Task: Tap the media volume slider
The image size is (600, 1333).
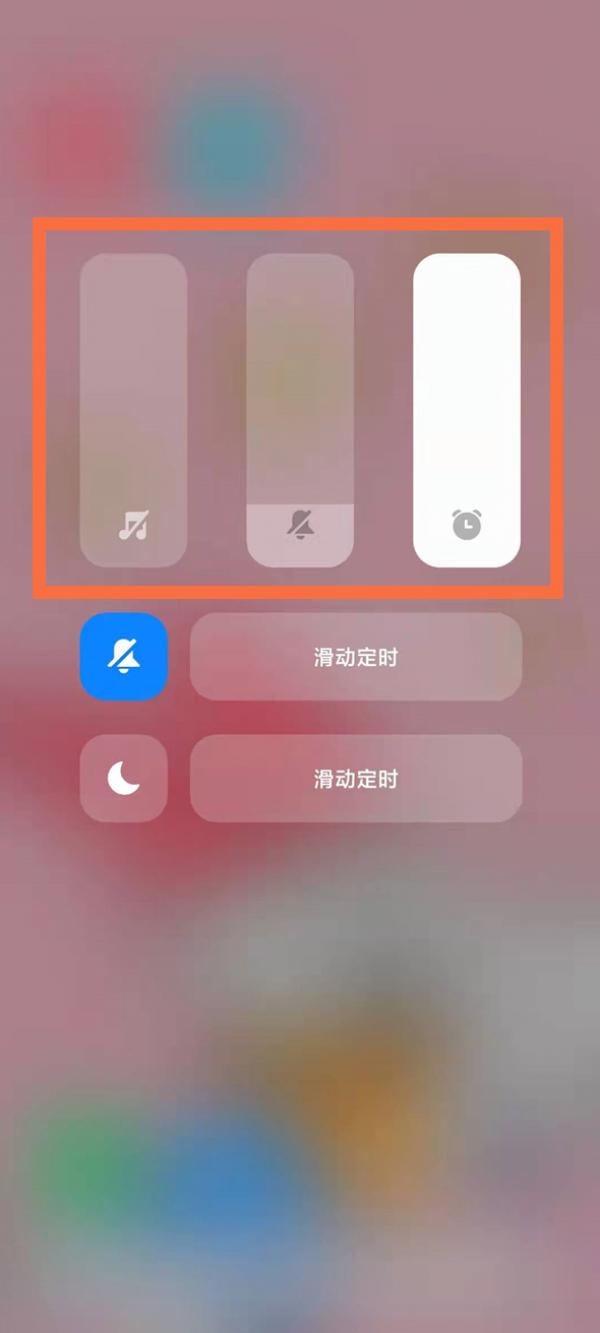Action: [x=133, y=410]
